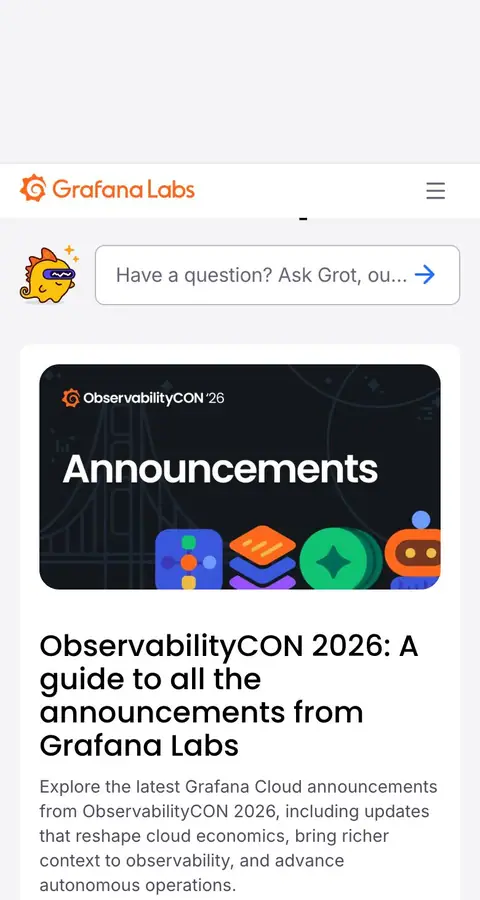Tap the Grafana Labs home logo
The image size is (480, 900).
pos(107,189)
